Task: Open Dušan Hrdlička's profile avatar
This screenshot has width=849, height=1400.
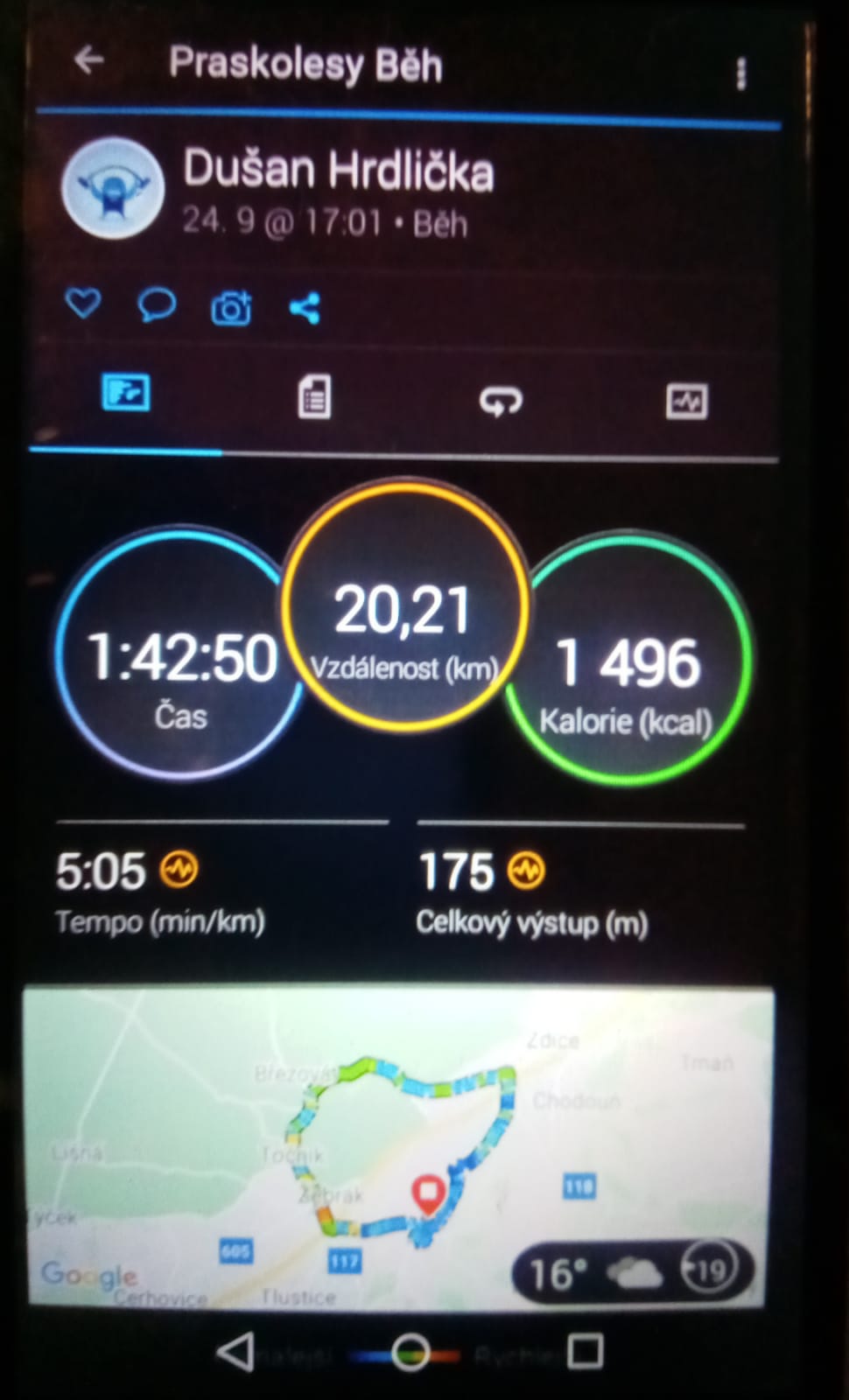Action: pos(113,187)
